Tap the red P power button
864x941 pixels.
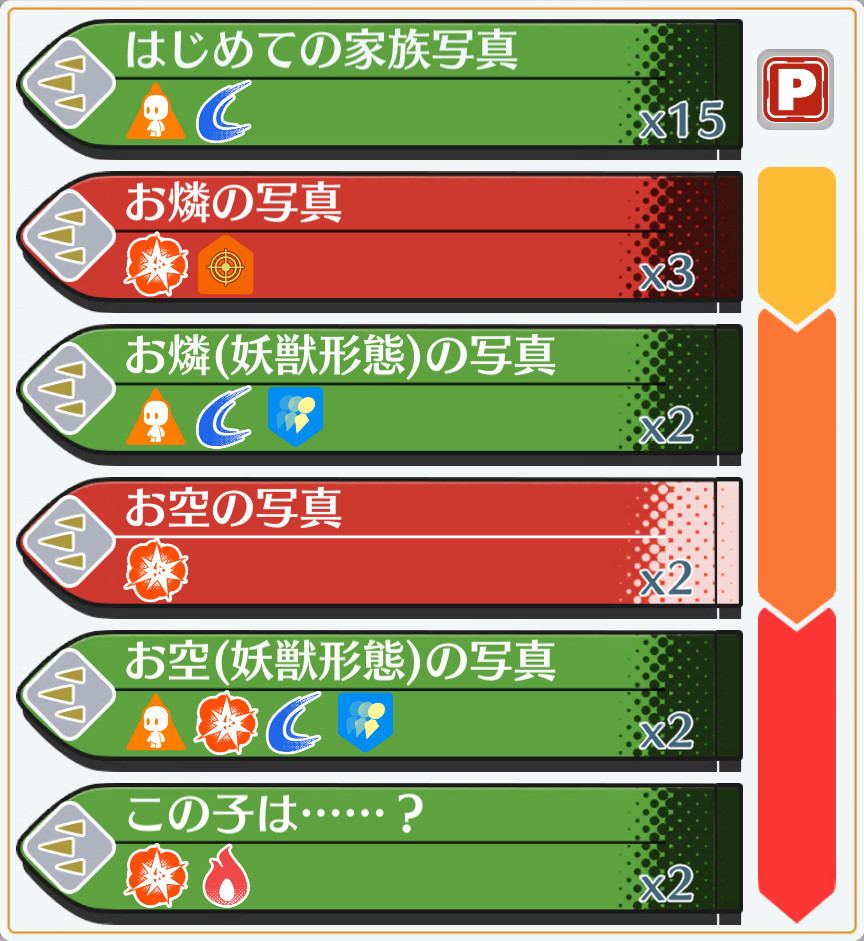[x=796, y=89]
